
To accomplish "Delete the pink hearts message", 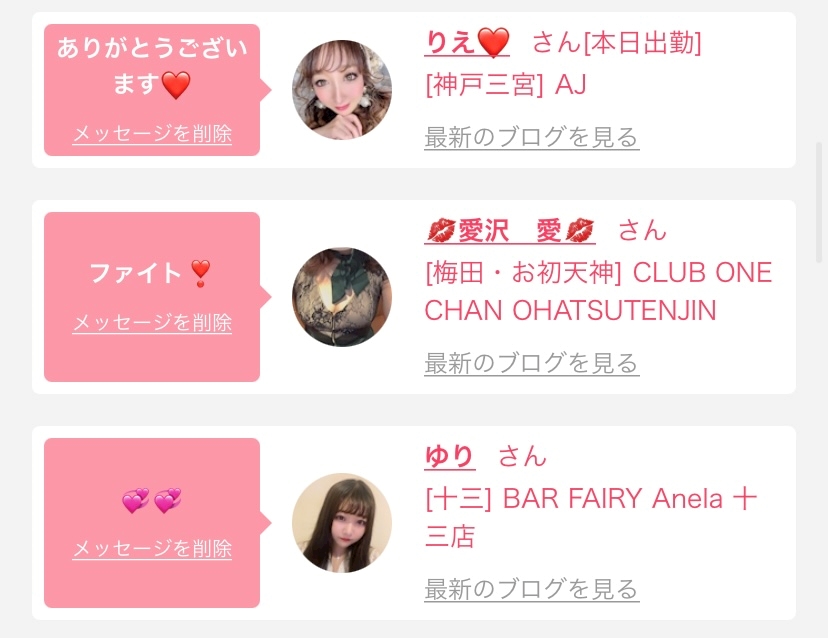I will (152, 548).
